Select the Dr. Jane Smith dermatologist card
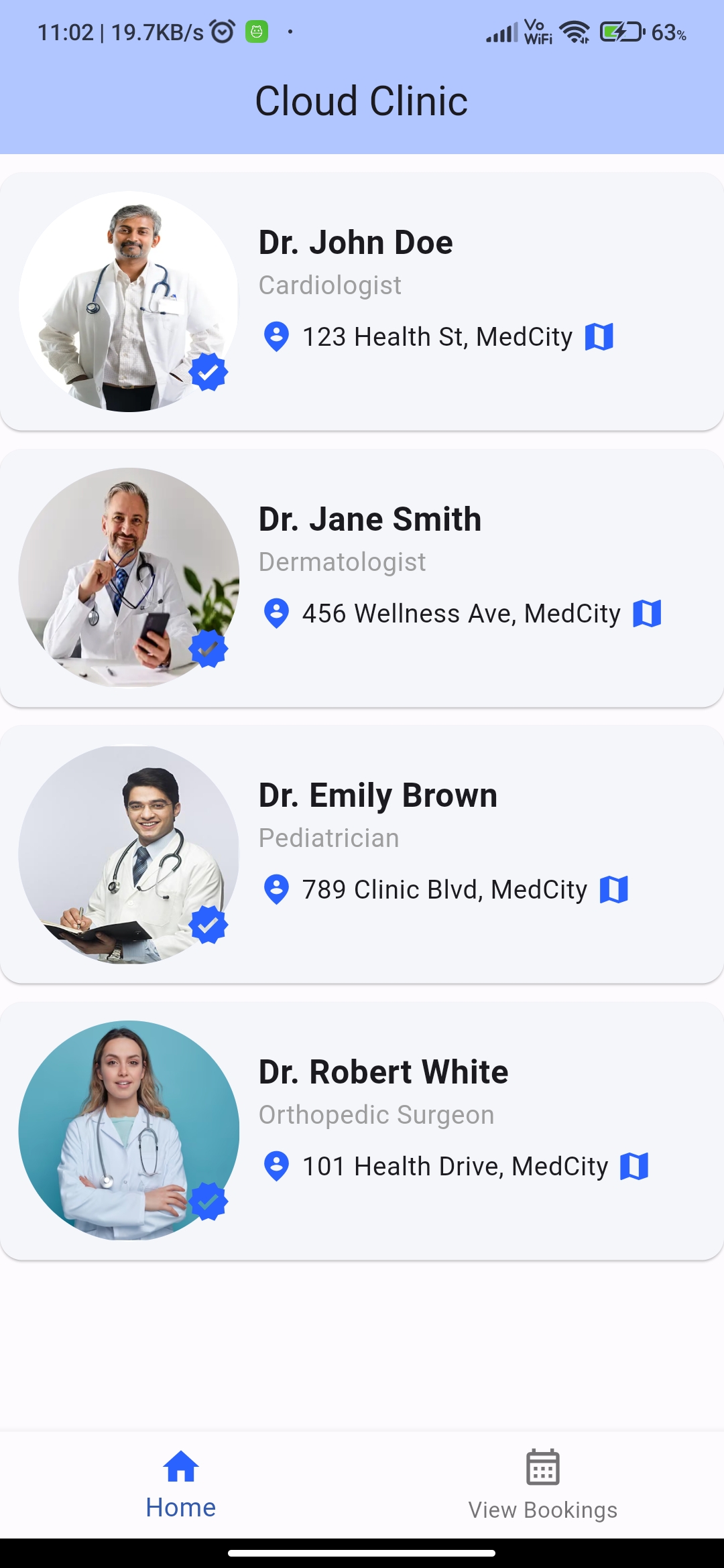 pyautogui.click(x=362, y=578)
